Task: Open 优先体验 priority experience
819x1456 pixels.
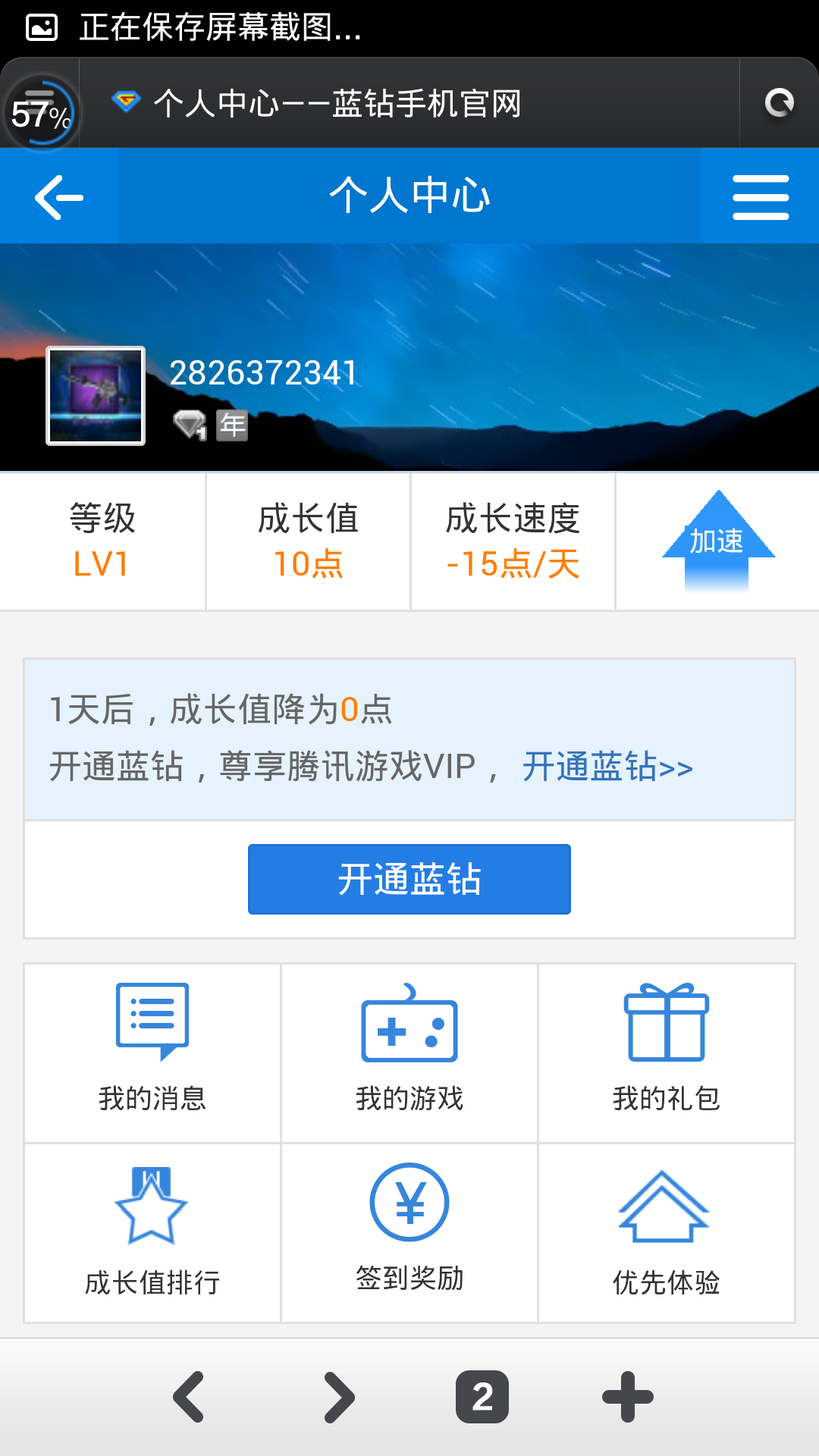Action: [x=666, y=1233]
